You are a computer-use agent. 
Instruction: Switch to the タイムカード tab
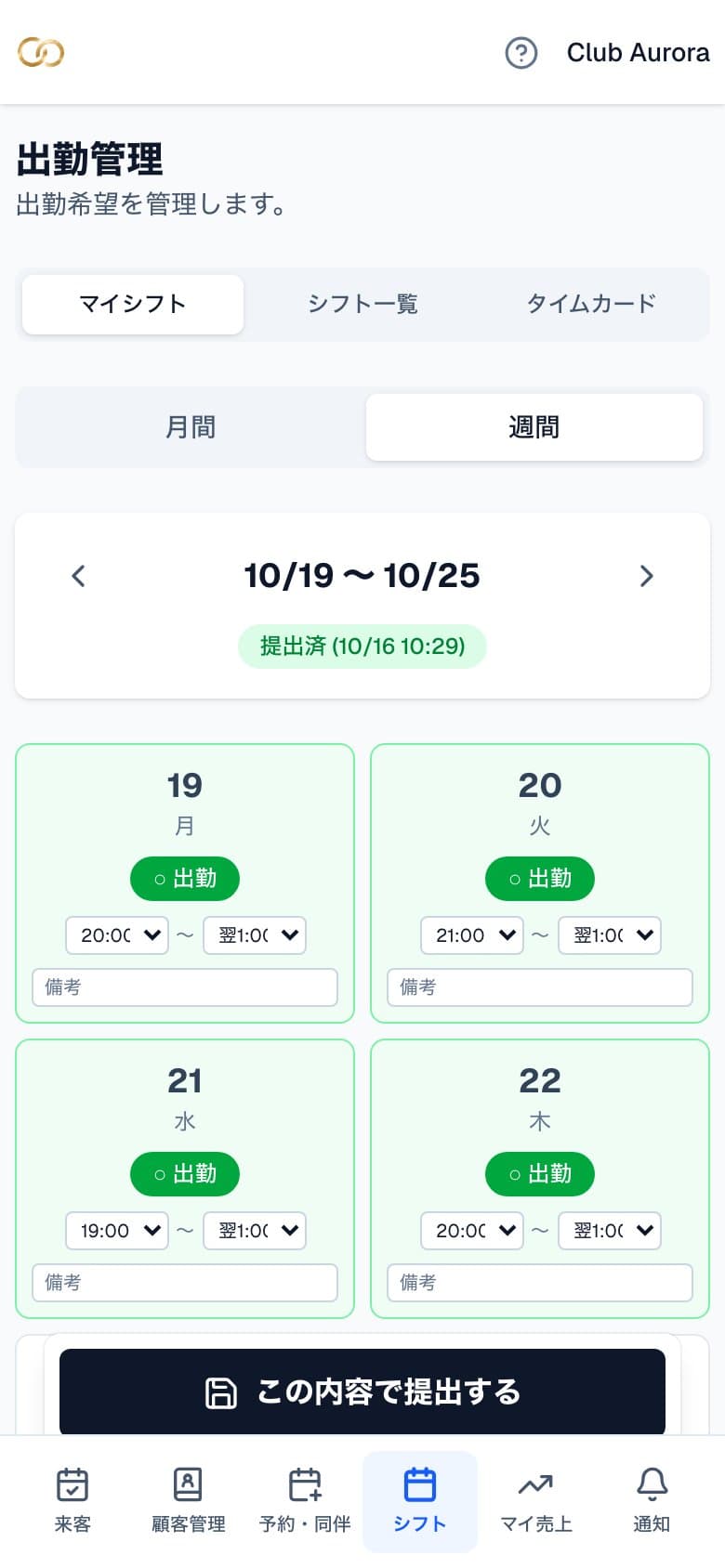(591, 304)
